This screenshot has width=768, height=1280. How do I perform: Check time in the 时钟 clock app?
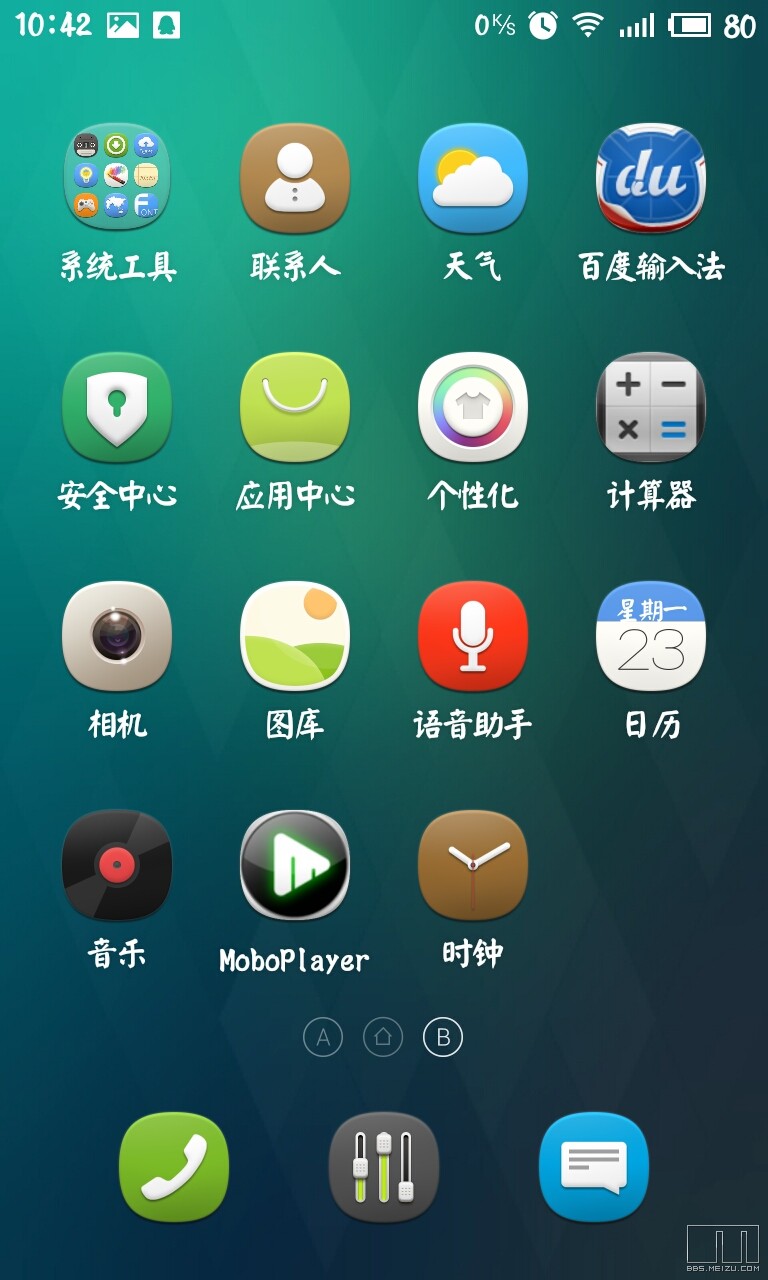point(473,864)
